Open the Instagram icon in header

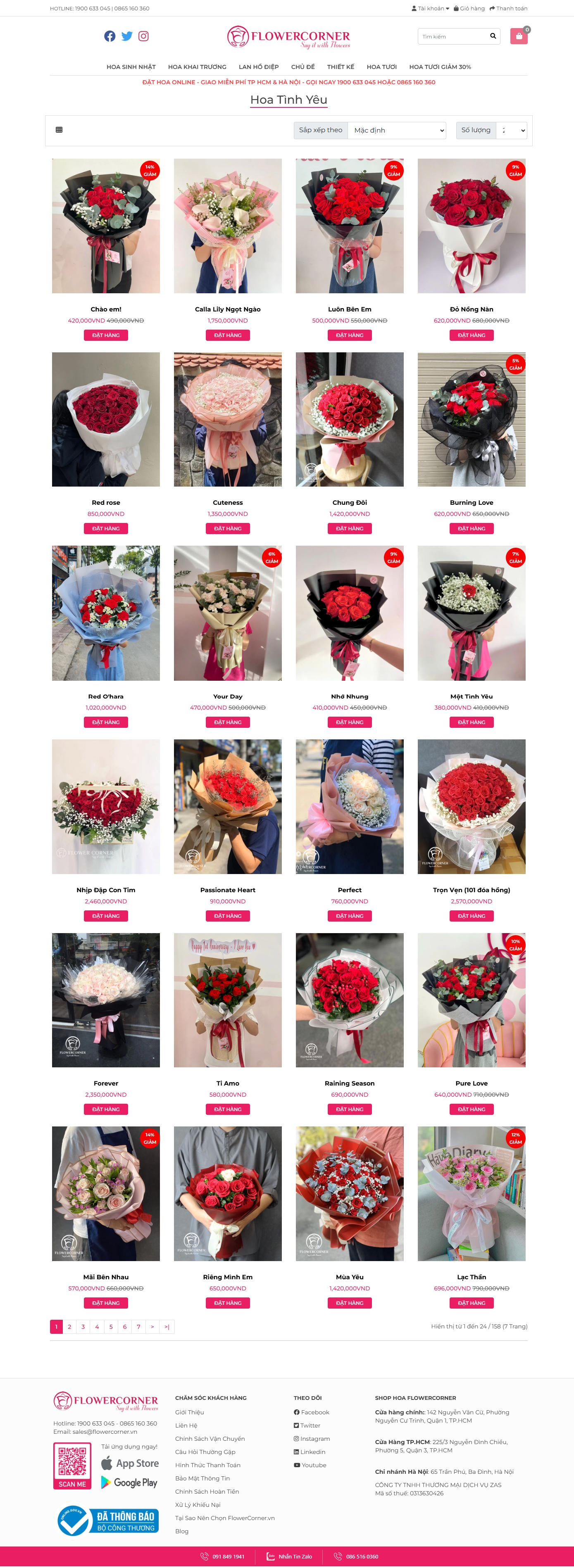tap(144, 36)
